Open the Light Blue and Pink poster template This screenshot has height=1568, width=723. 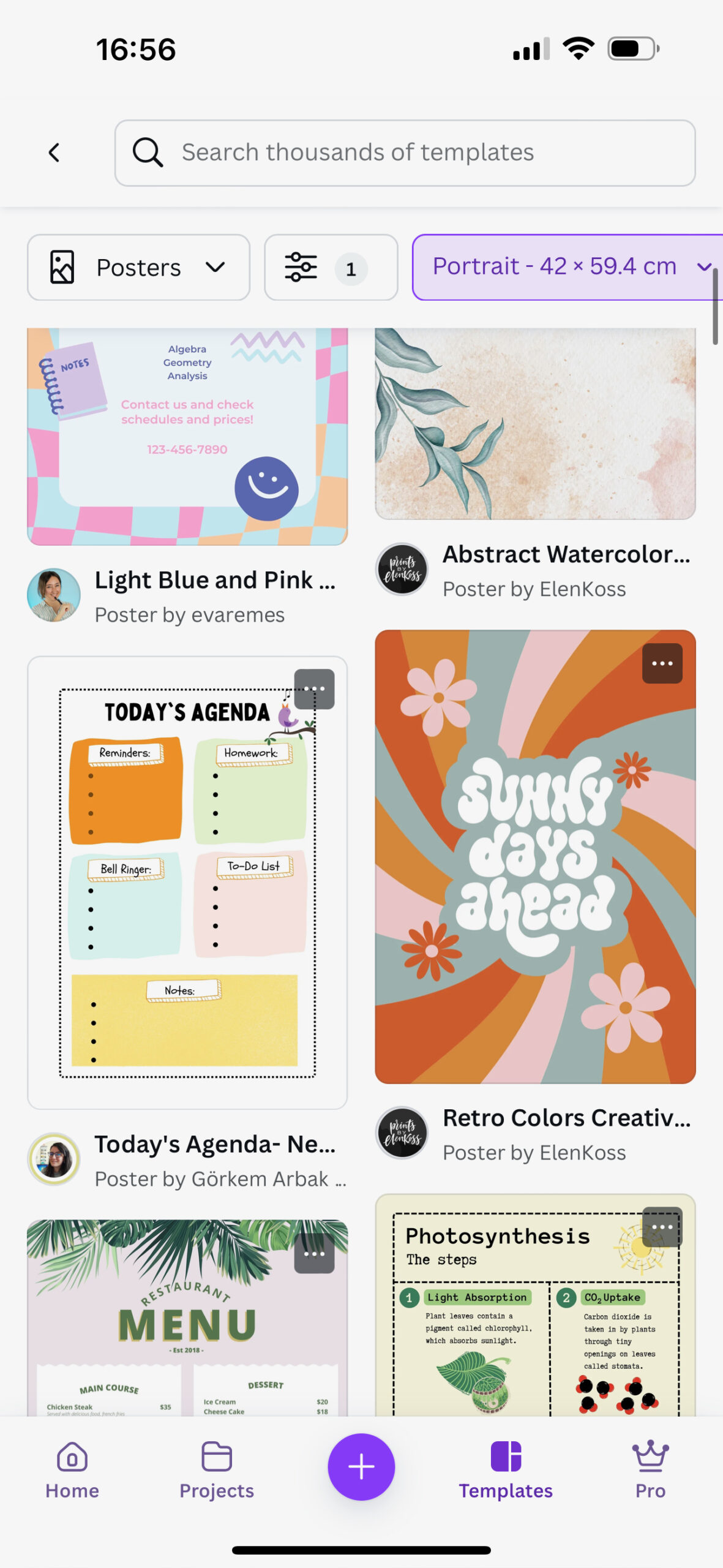point(187,436)
